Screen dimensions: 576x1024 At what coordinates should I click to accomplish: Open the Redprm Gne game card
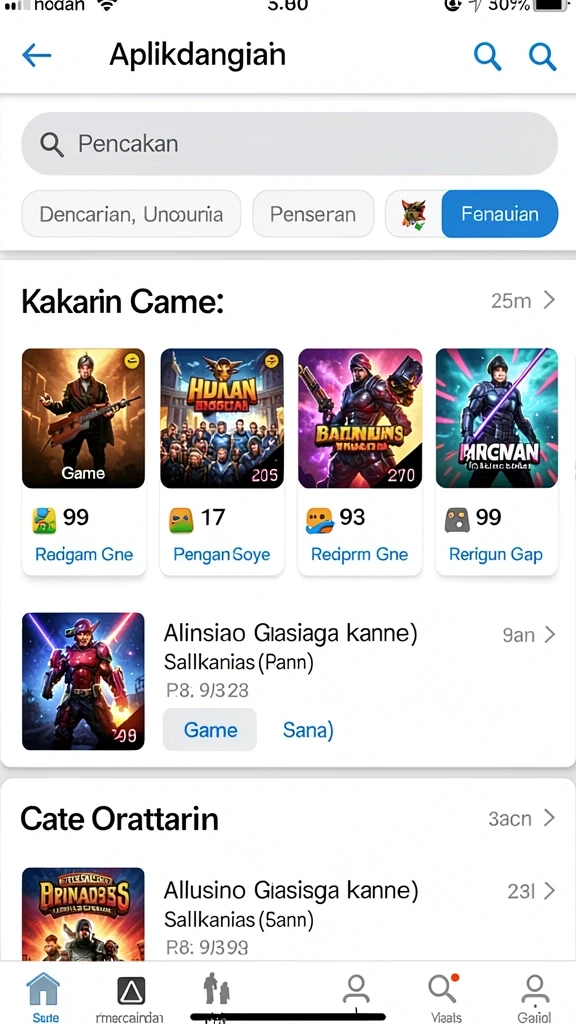click(360, 461)
